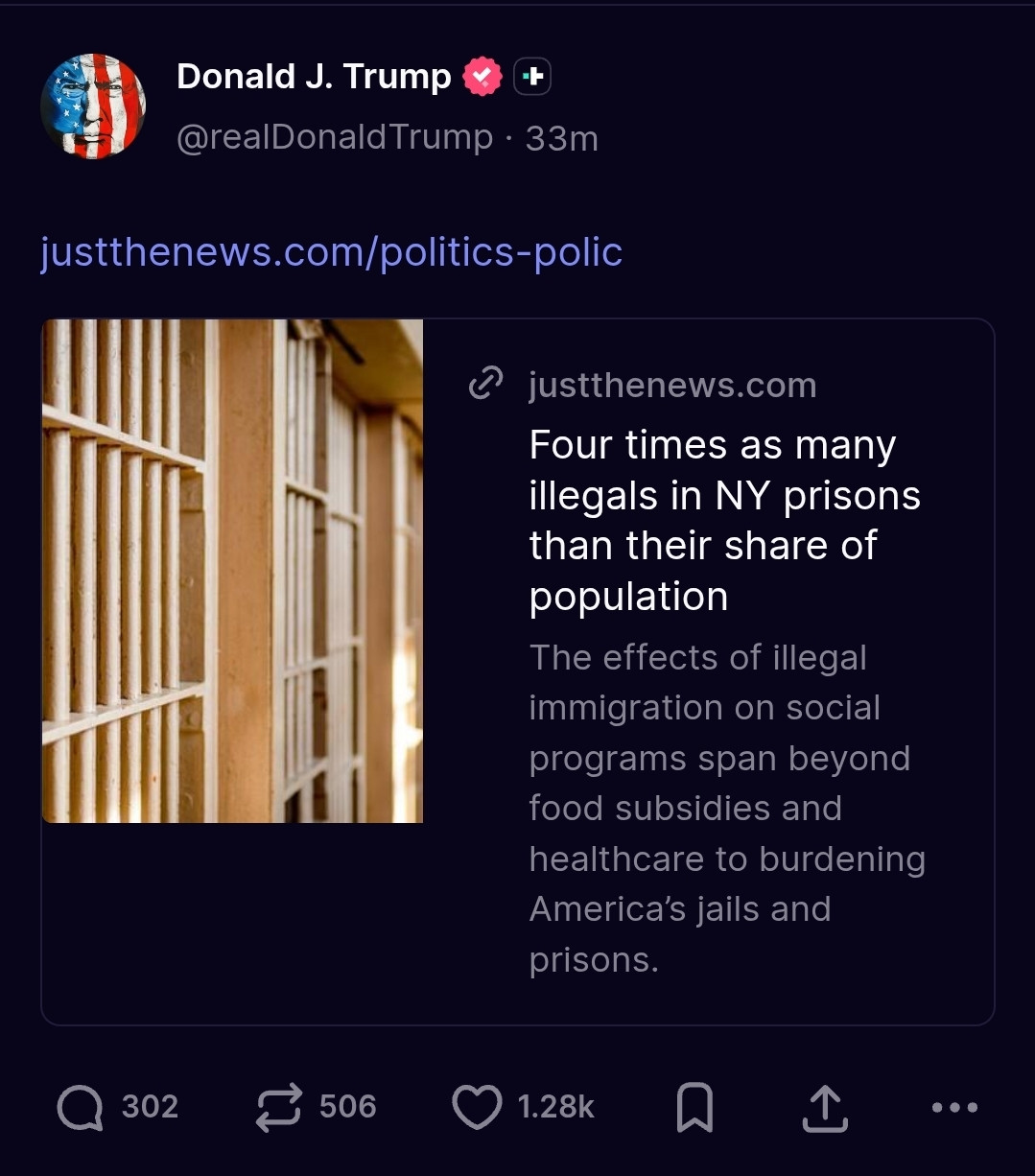Repost this post with the retruth icon
Screen dimensions: 1035x1176
coord(279,1107)
